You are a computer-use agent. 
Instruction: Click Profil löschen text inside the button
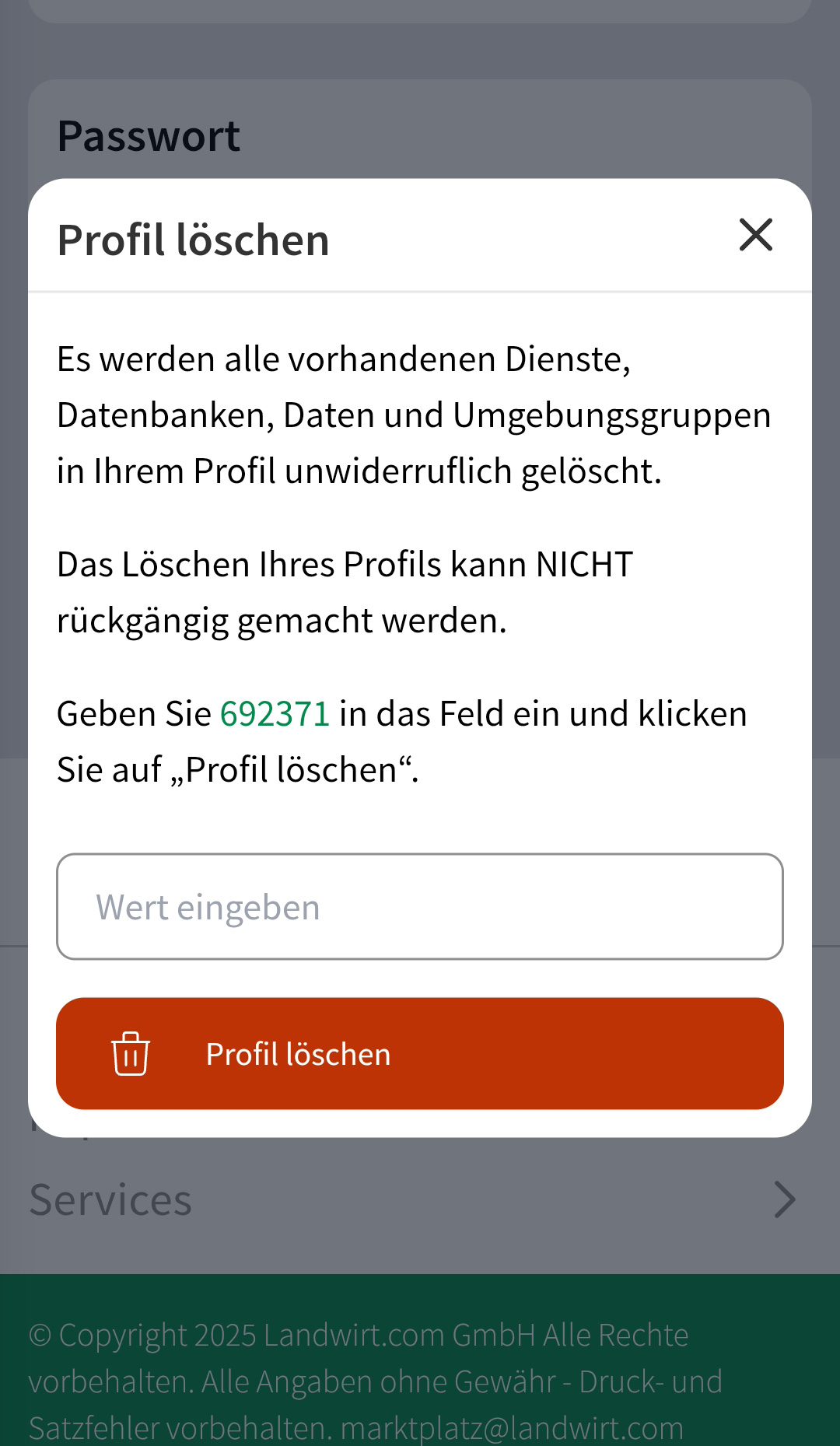pos(297,1052)
